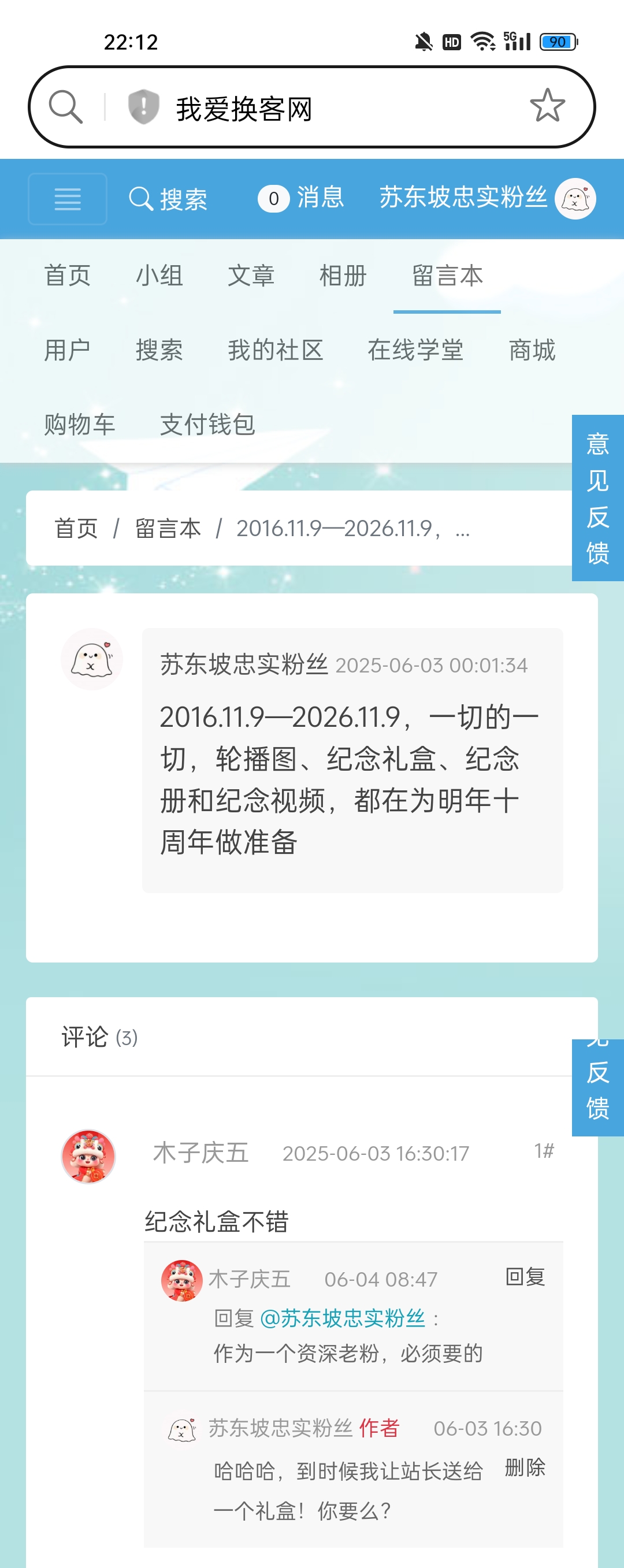Tap the browser address bar 我爱换客网
624x1568 pixels.
pyautogui.click(x=304, y=109)
